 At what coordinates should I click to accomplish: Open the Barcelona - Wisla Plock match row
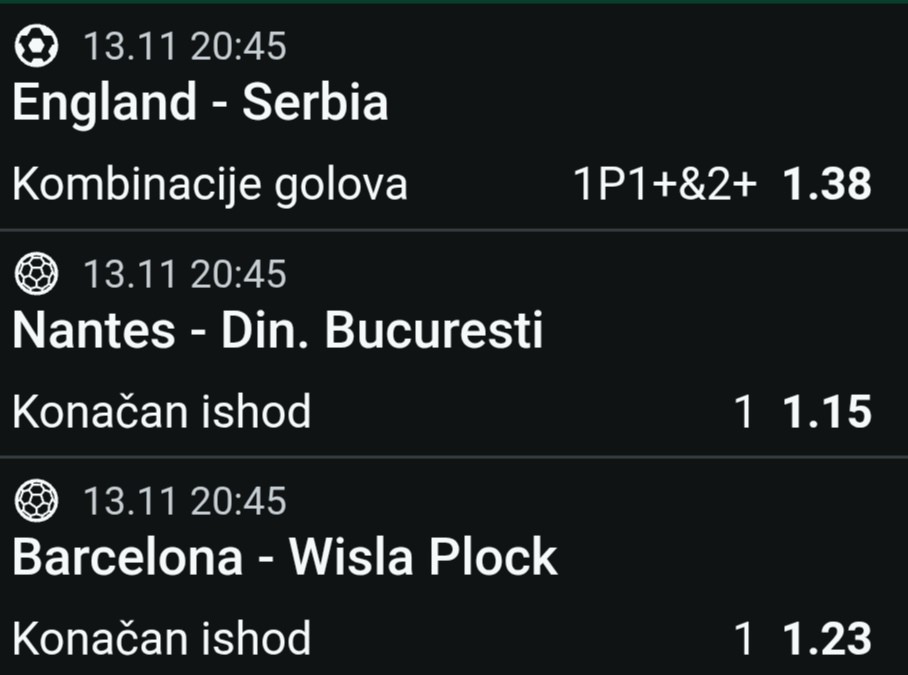284,558
